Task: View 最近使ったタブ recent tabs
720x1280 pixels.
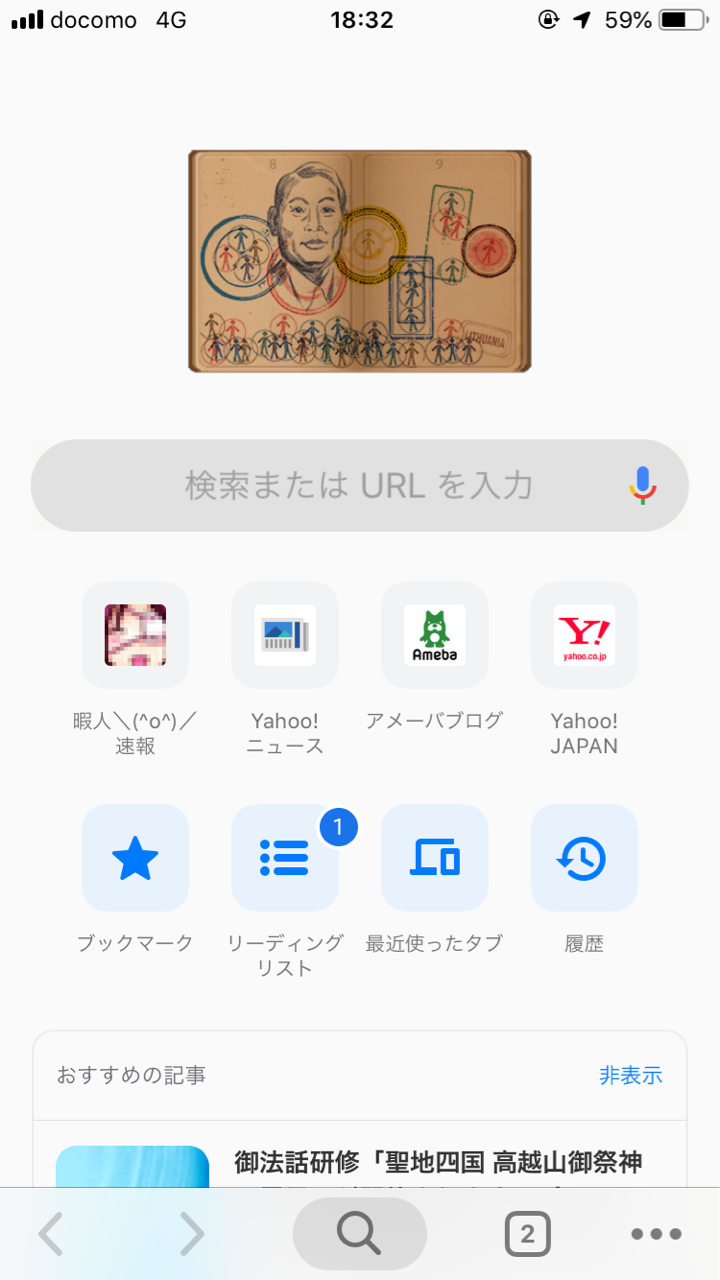Action: pyautogui.click(x=435, y=858)
